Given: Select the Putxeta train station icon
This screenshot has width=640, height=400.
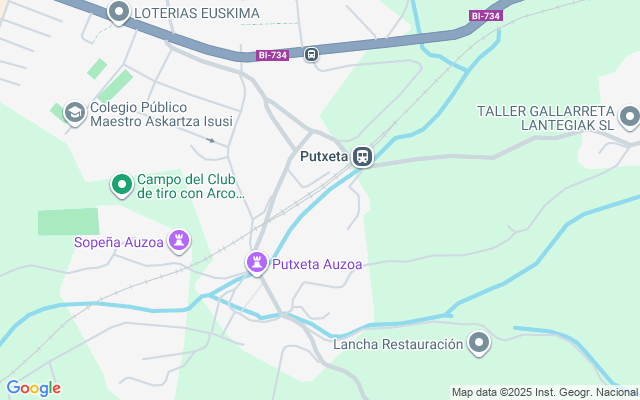Looking at the screenshot, I should (x=362, y=157).
